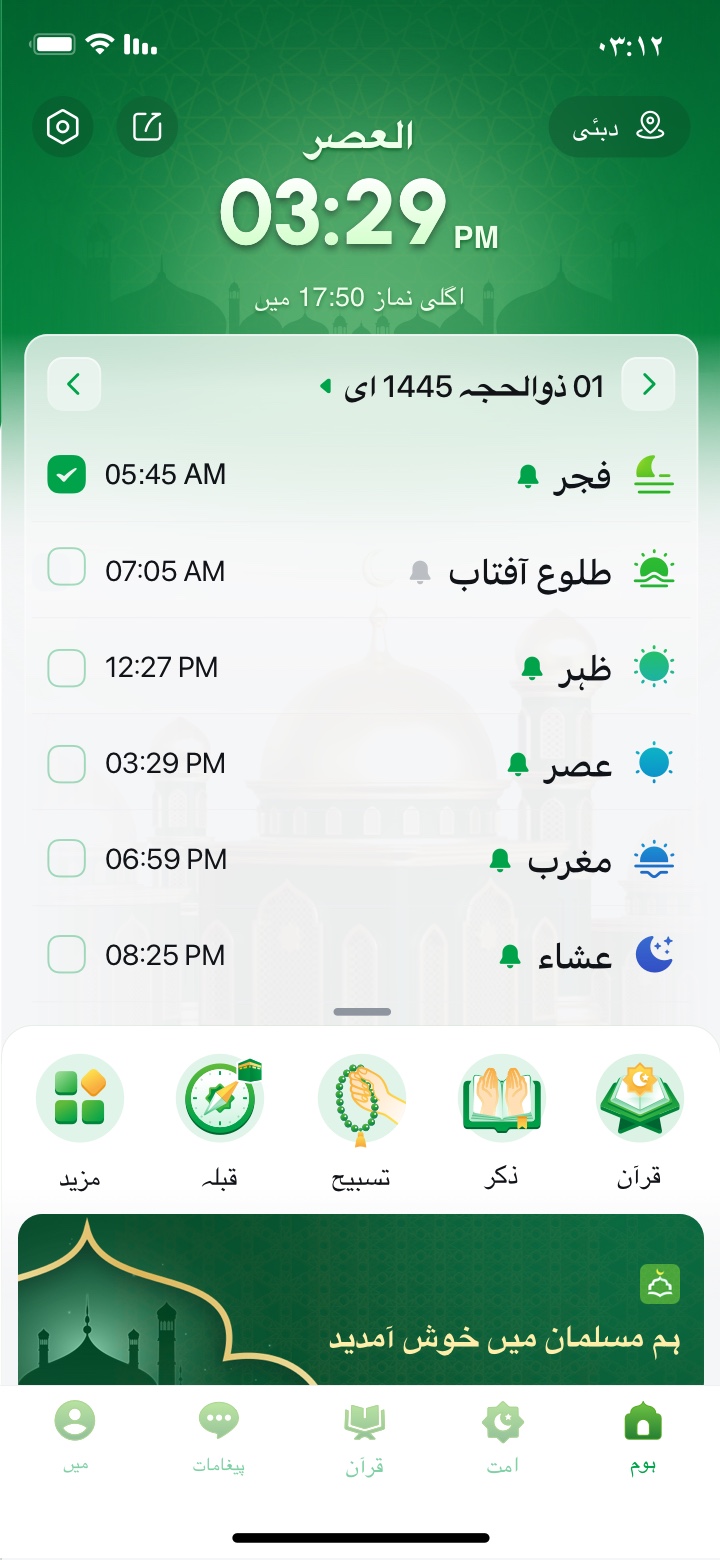Check the عشاء prayer checkbox
The height and width of the screenshot is (1560, 720).
click(67, 956)
